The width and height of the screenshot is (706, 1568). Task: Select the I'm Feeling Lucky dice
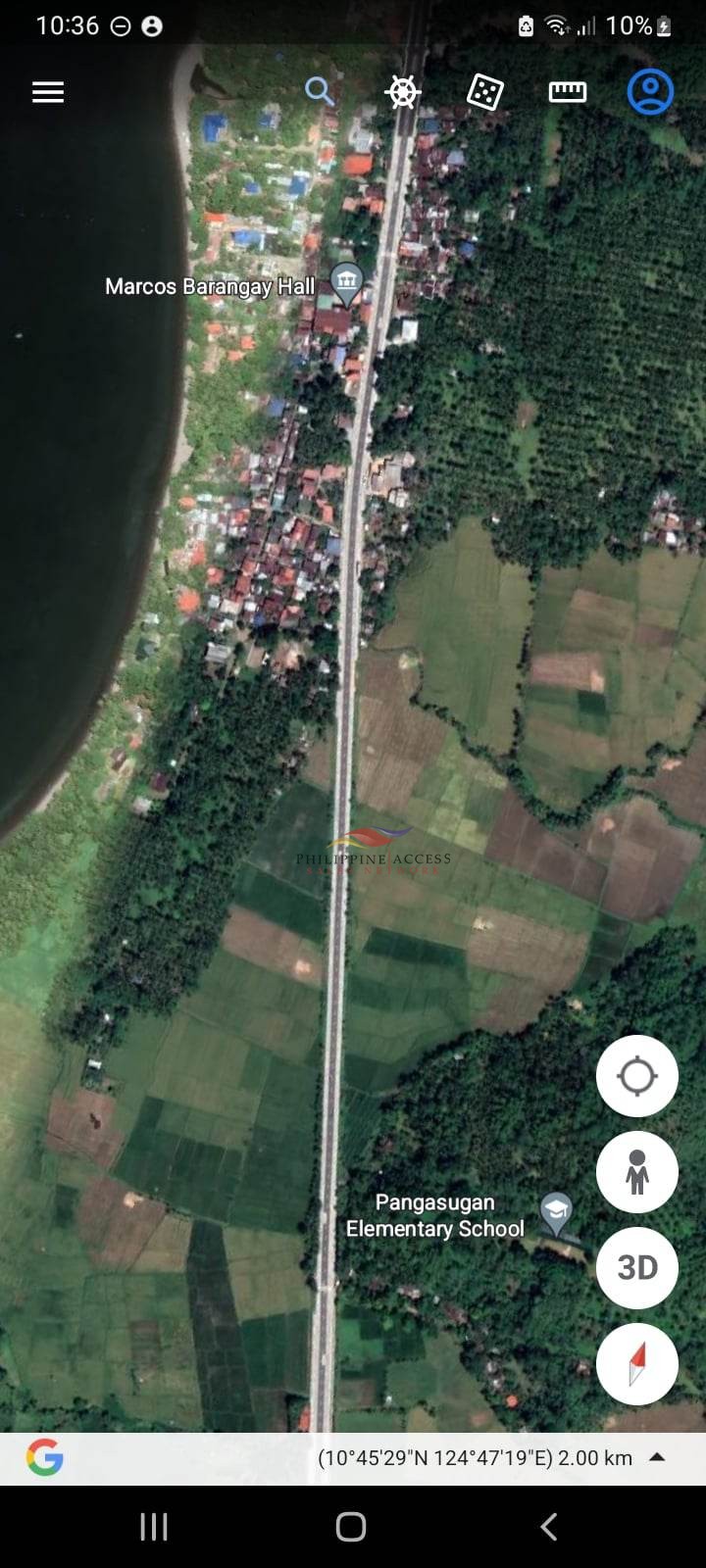pos(485,91)
